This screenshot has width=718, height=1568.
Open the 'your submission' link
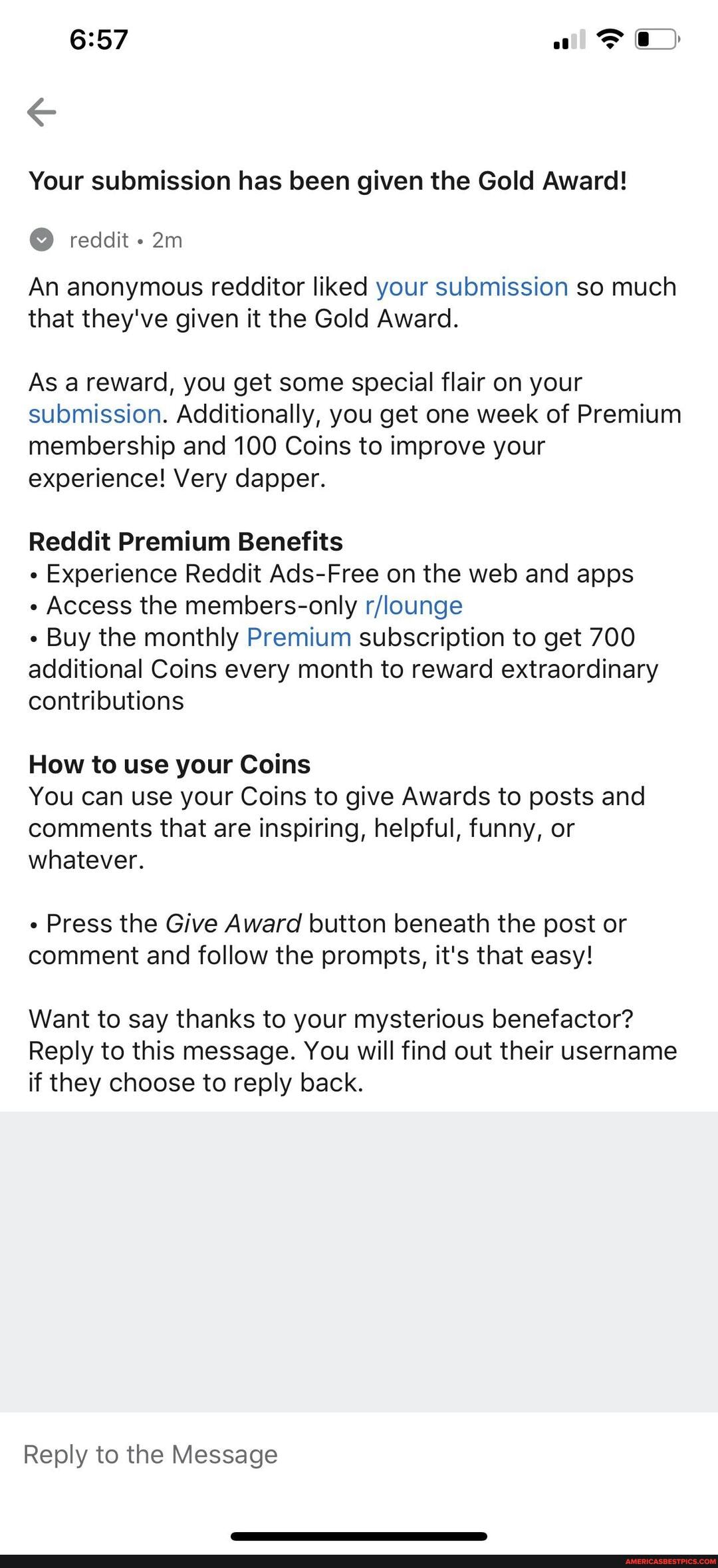pyautogui.click(x=471, y=287)
